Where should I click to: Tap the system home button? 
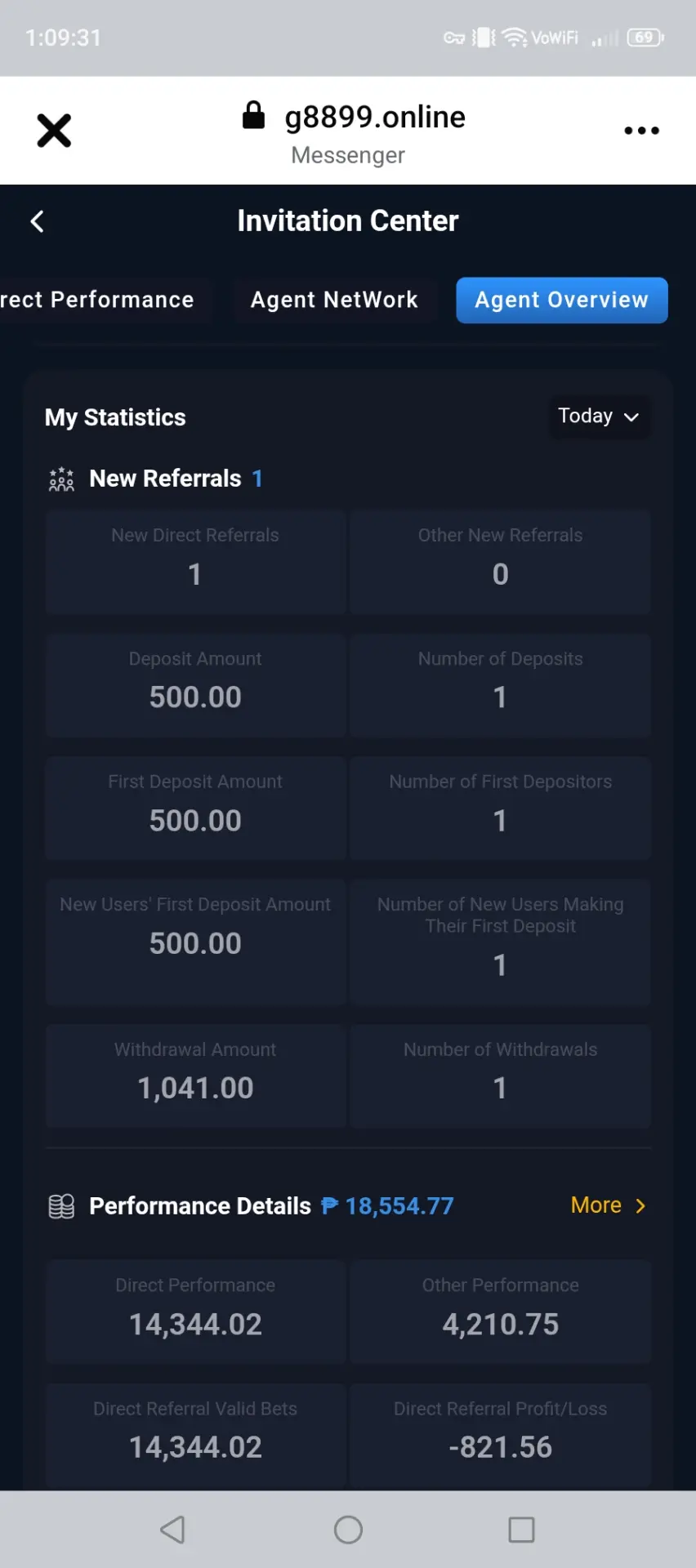pos(348,1530)
